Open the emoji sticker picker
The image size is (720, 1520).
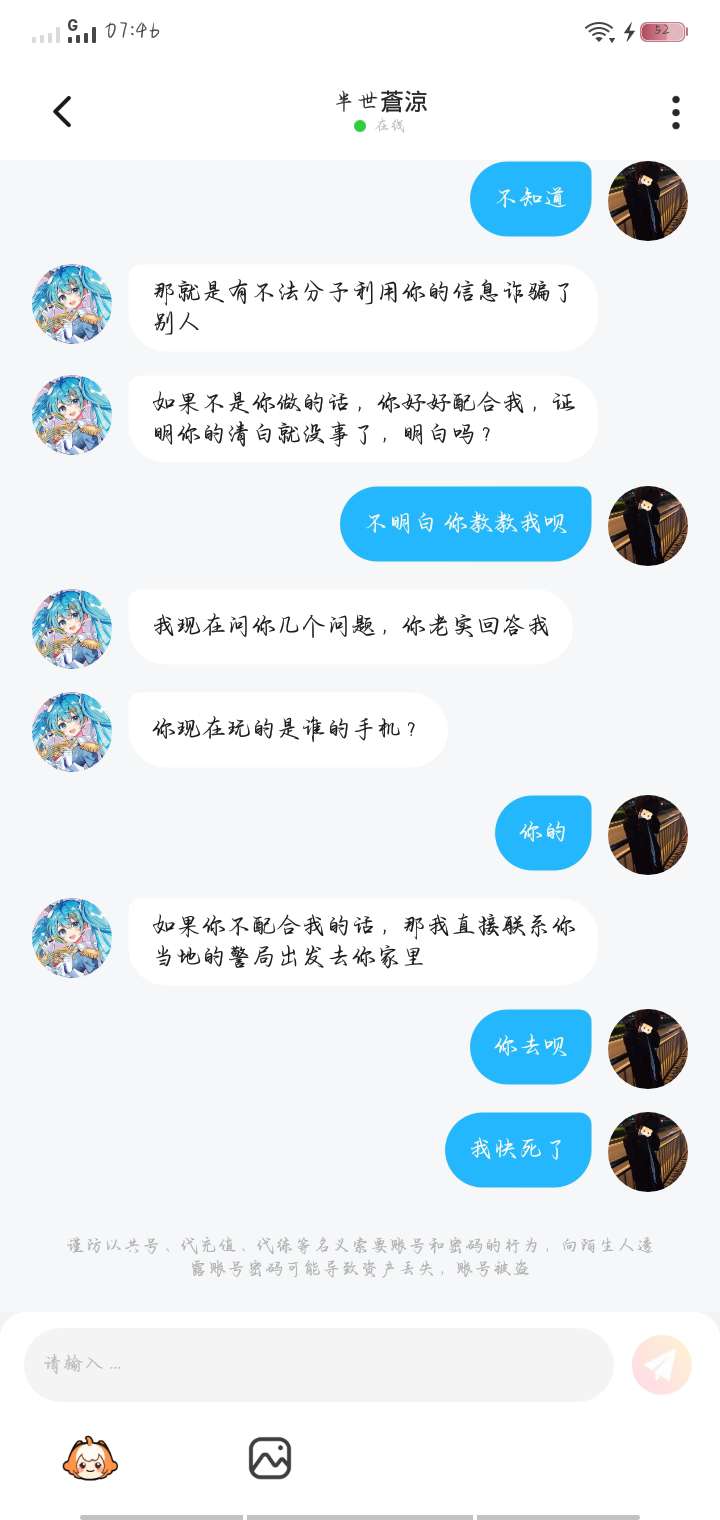[x=90, y=1458]
